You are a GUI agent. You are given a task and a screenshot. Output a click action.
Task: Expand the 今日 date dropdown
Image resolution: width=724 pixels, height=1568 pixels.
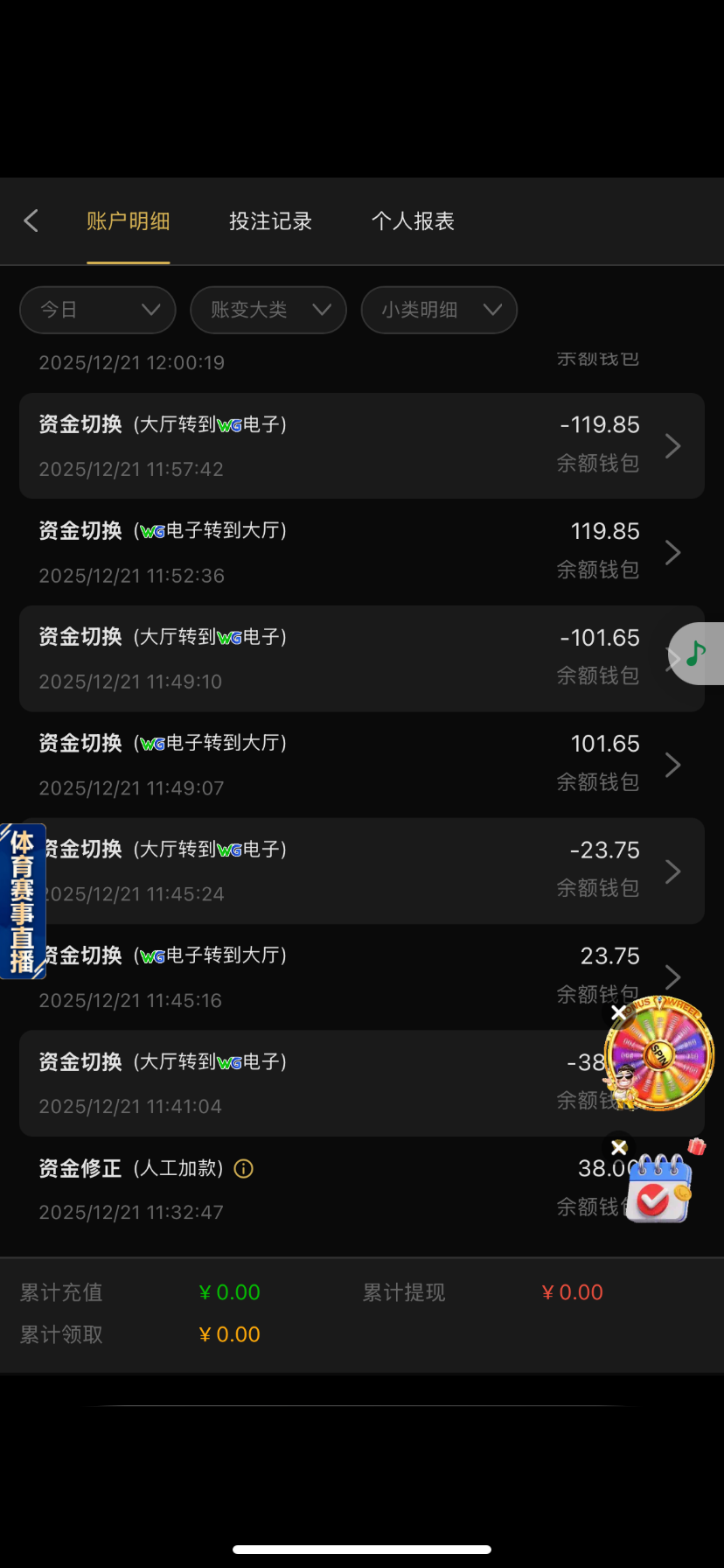(x=98, y=310)
